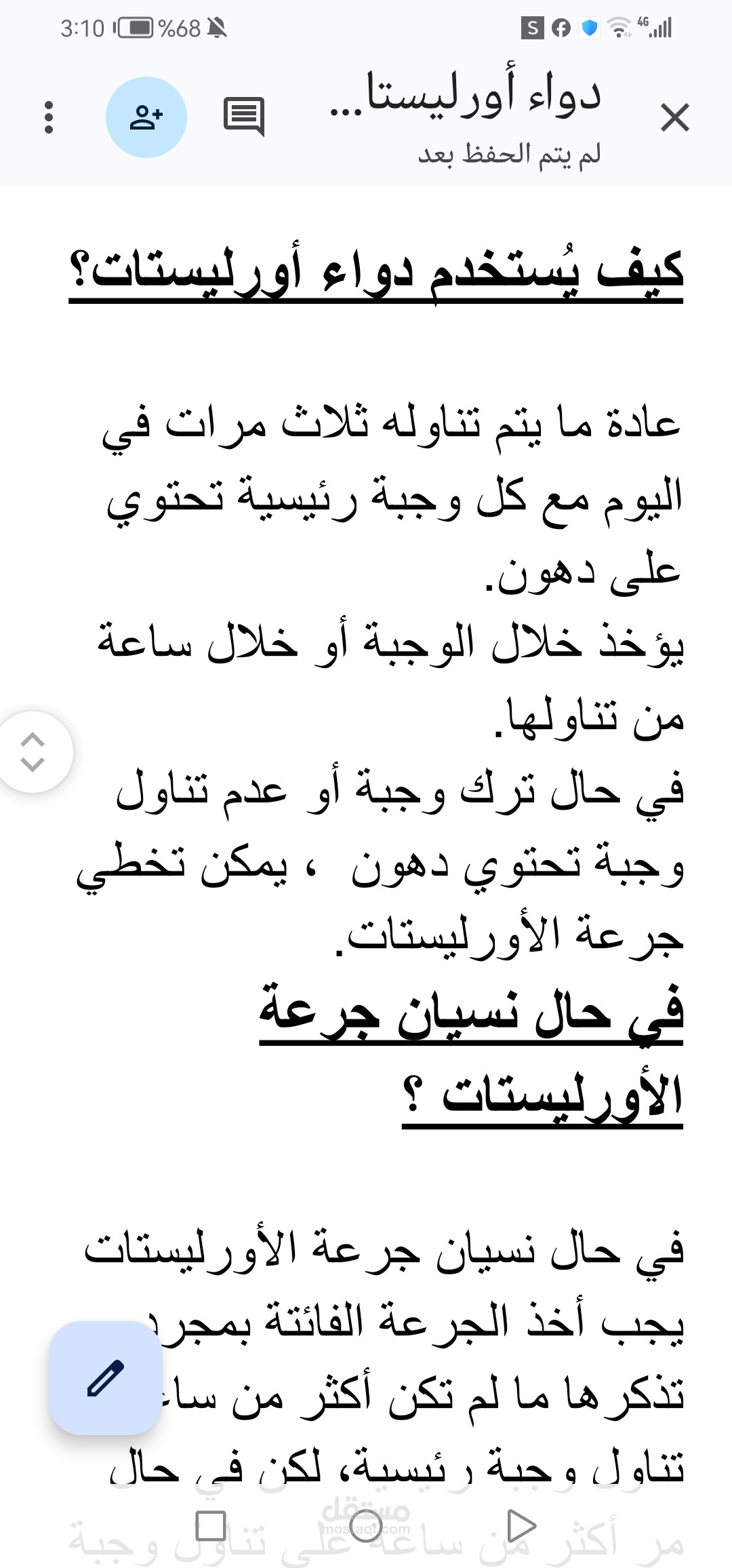
Task: Tap the system home button
Action: point(366,1526)
